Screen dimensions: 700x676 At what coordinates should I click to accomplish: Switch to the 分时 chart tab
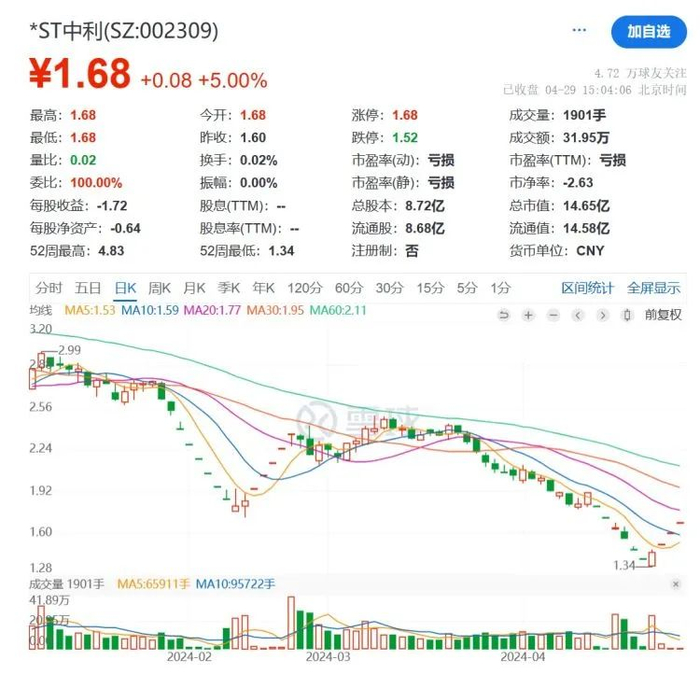(49, 288)
